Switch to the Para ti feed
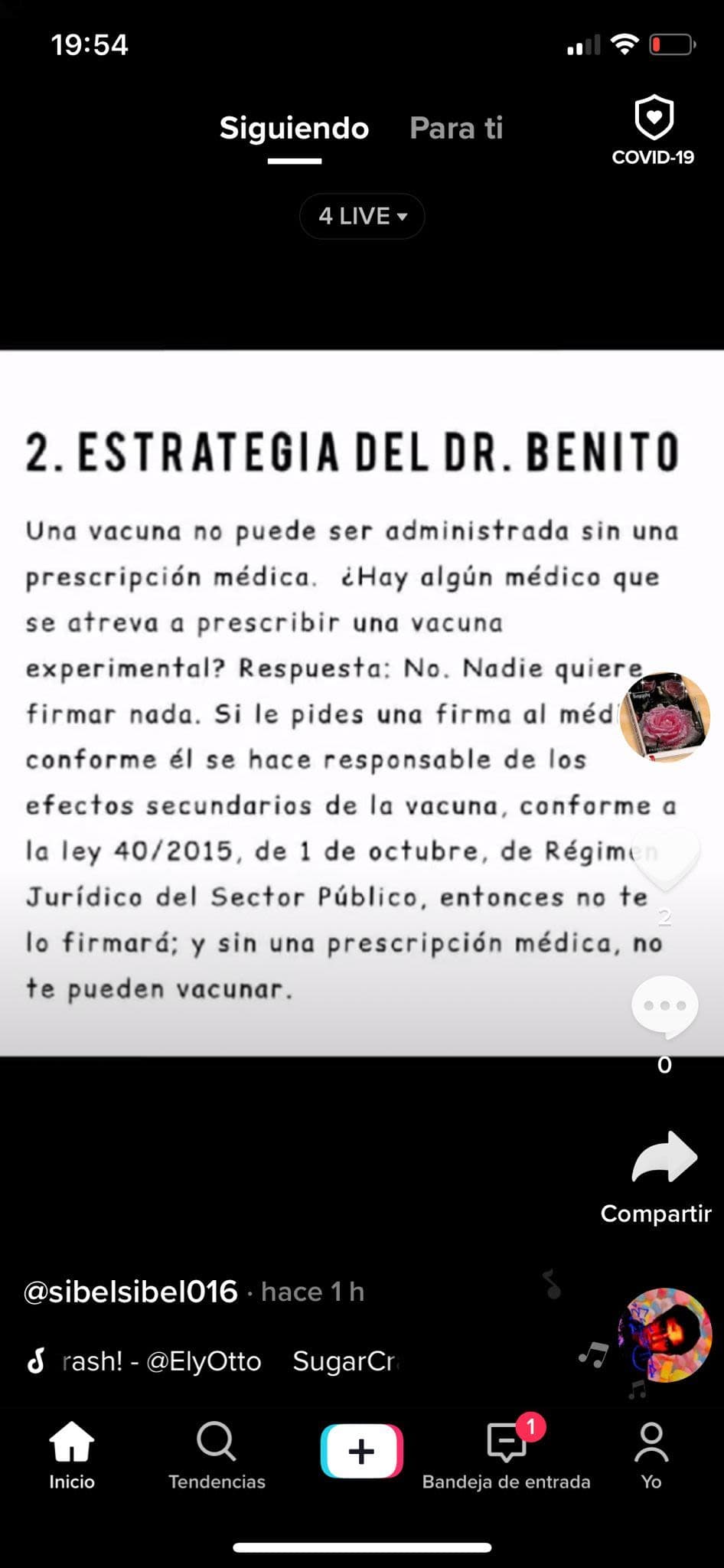The image size is (724, 1568). [x=456, y=129]
